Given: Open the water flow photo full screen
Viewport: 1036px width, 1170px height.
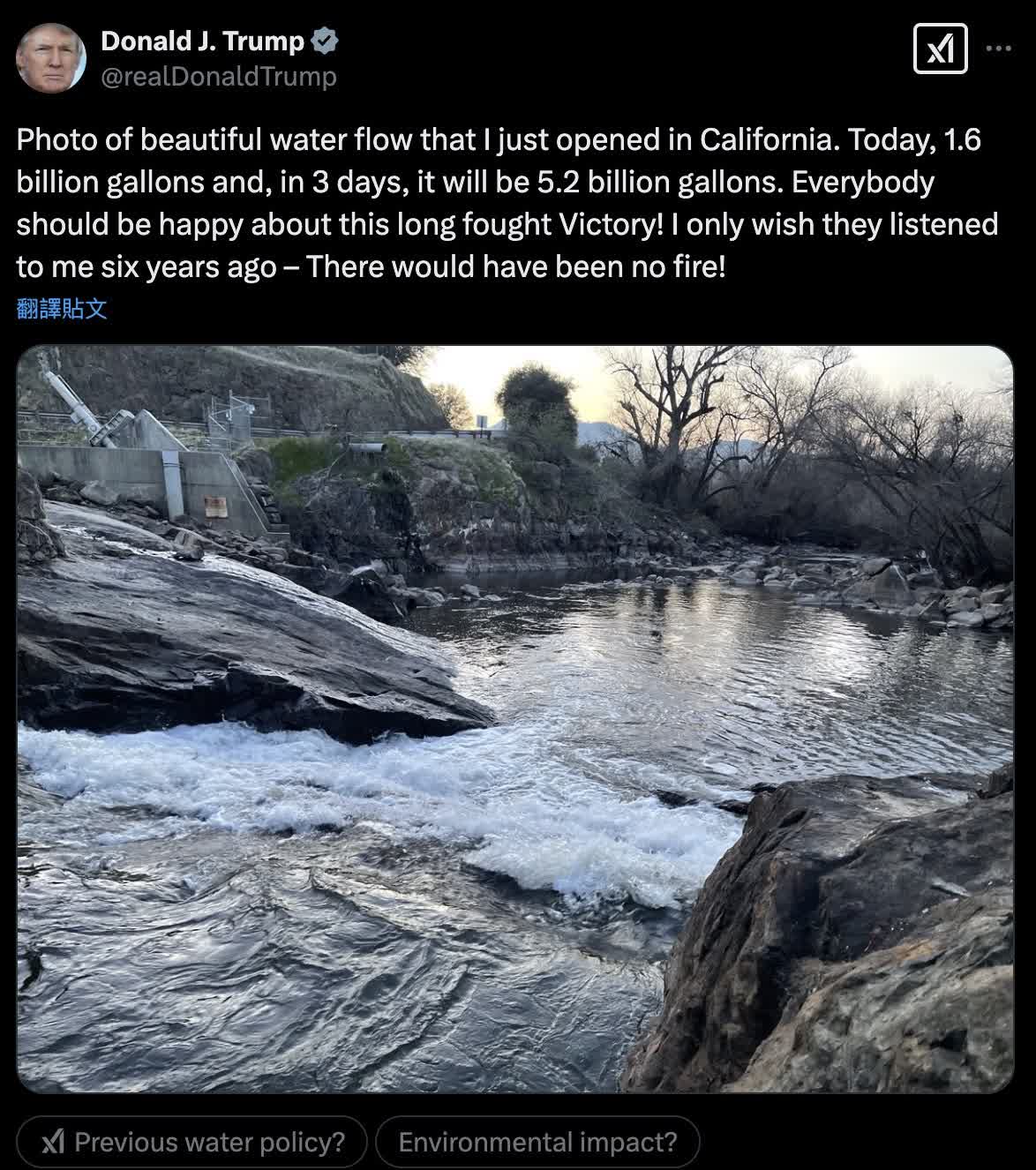Looking at the screenshot, I should point(515,718).
